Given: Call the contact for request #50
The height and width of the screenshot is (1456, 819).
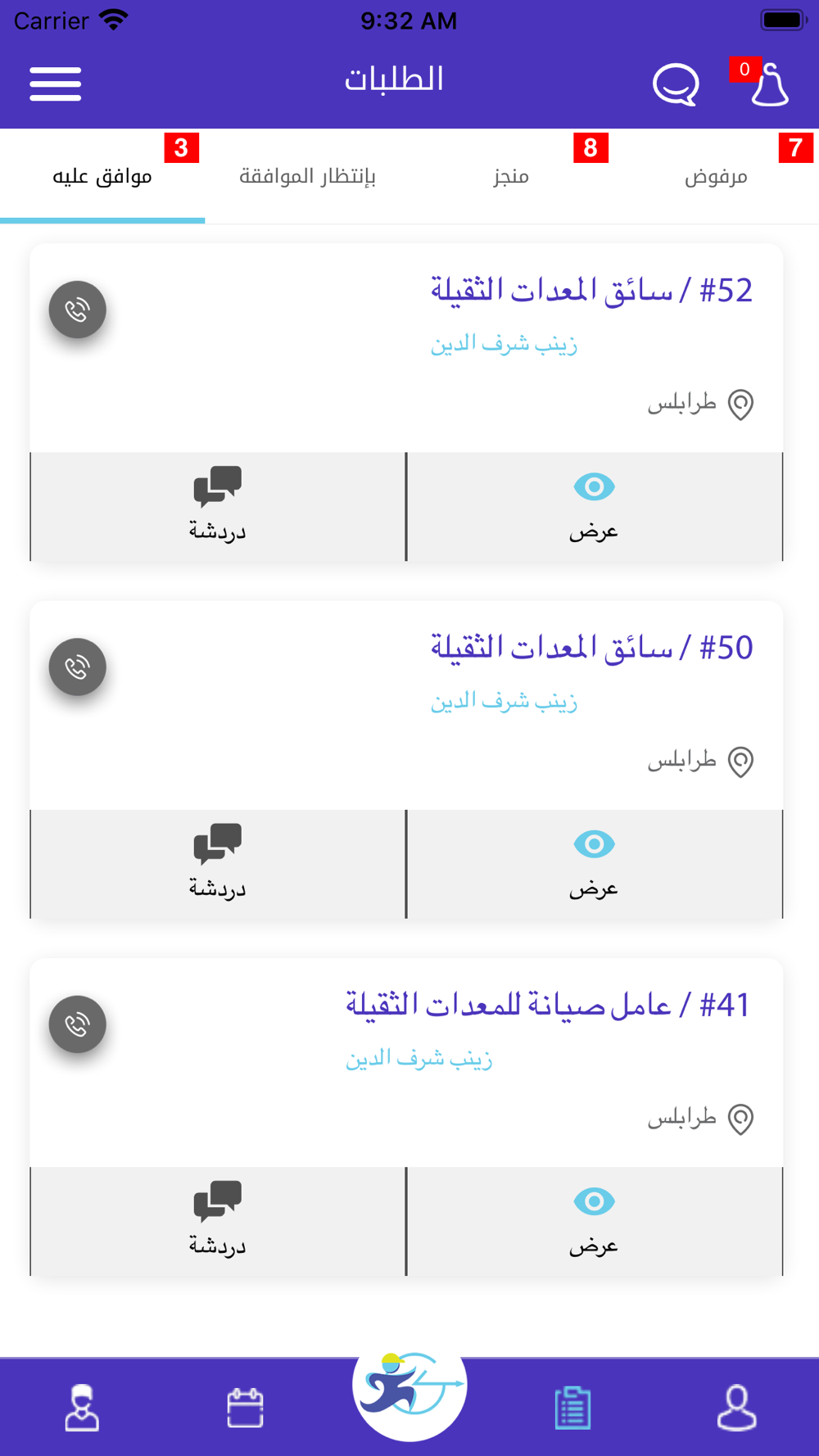Looking at the screenshot, I should 78,667.
